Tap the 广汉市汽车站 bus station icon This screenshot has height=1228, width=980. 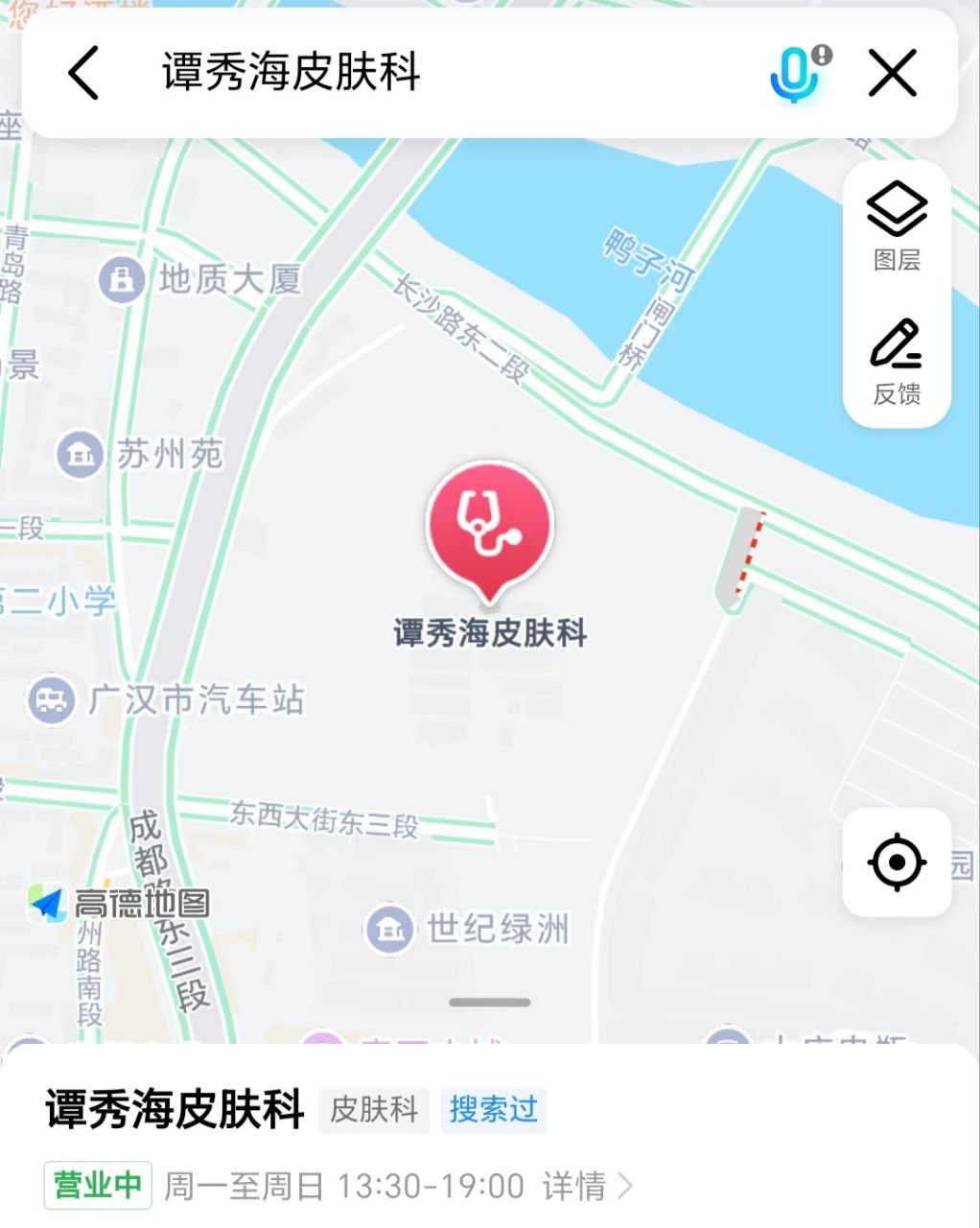[51, 699]
